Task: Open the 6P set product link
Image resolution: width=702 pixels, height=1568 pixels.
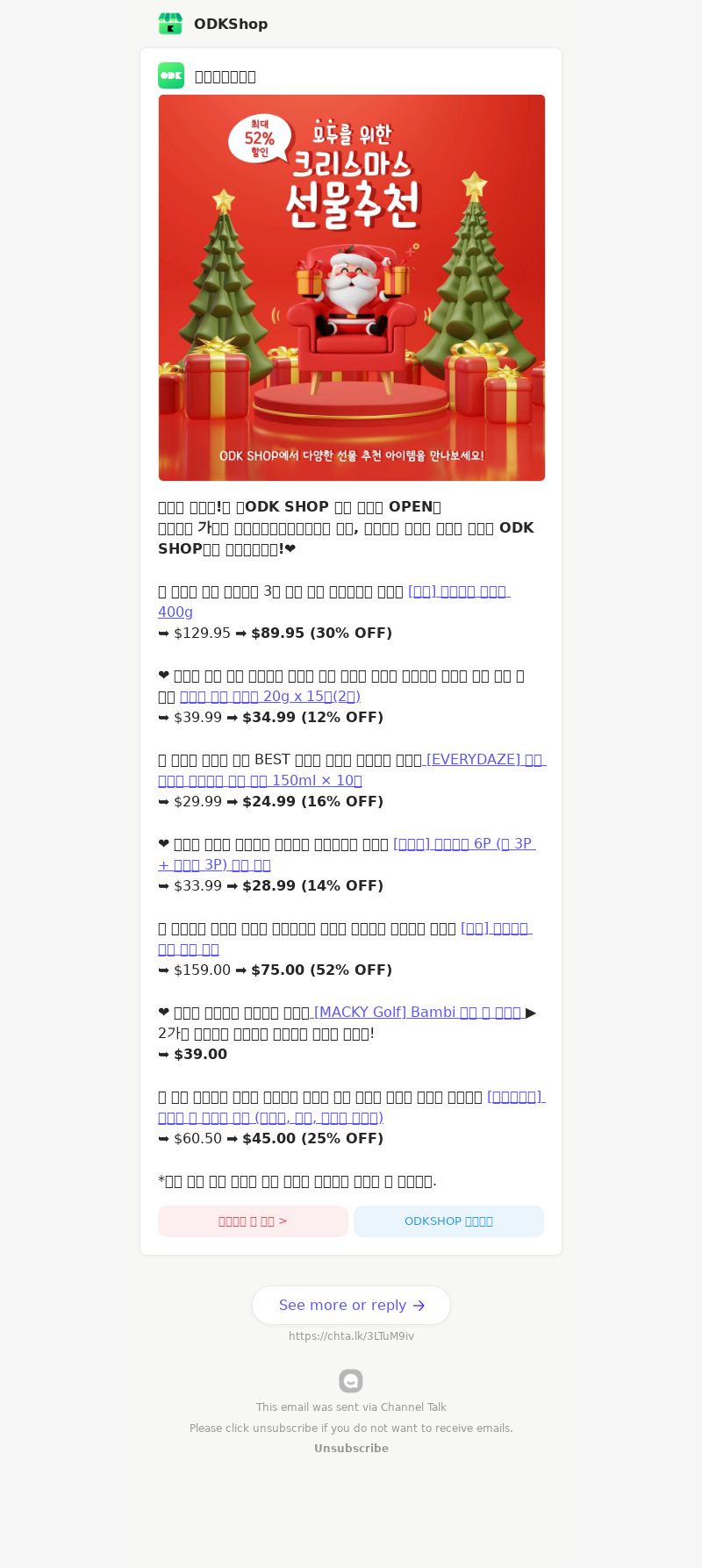Action: click(x=463, y=844)
